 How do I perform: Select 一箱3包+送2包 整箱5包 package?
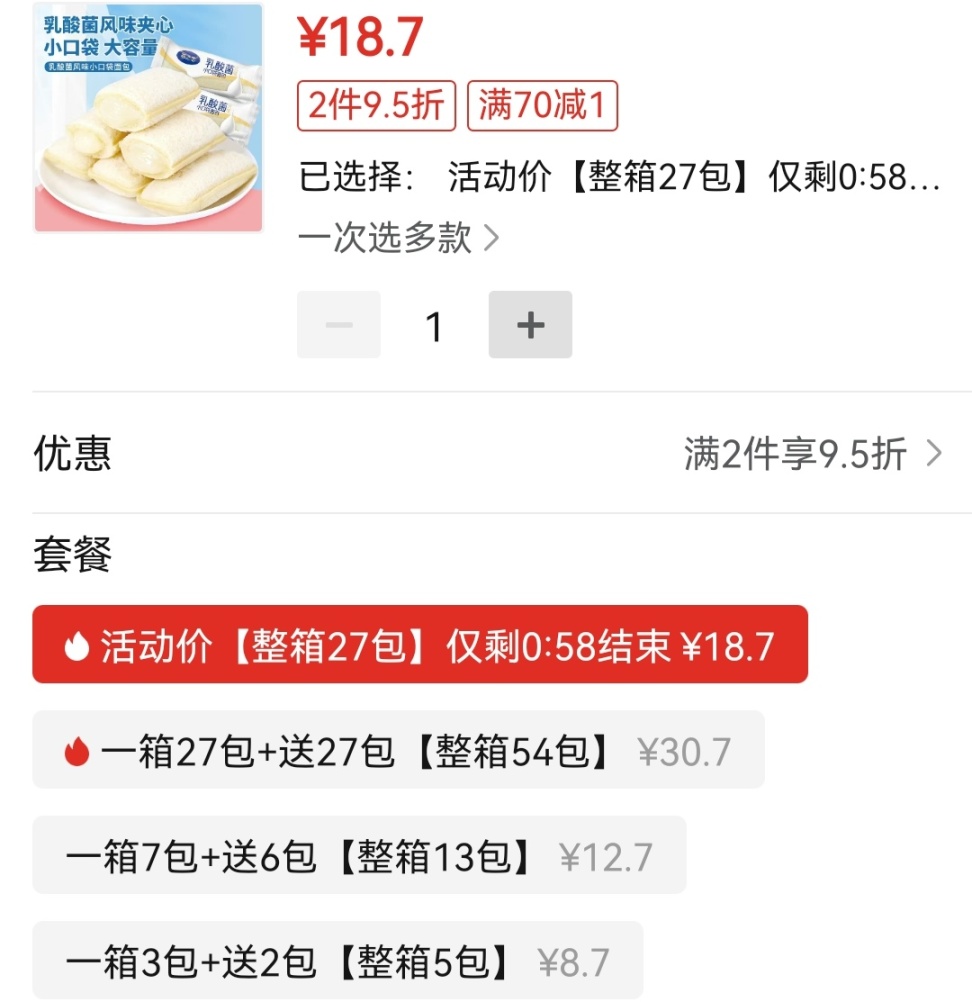[x=337, y=960]
